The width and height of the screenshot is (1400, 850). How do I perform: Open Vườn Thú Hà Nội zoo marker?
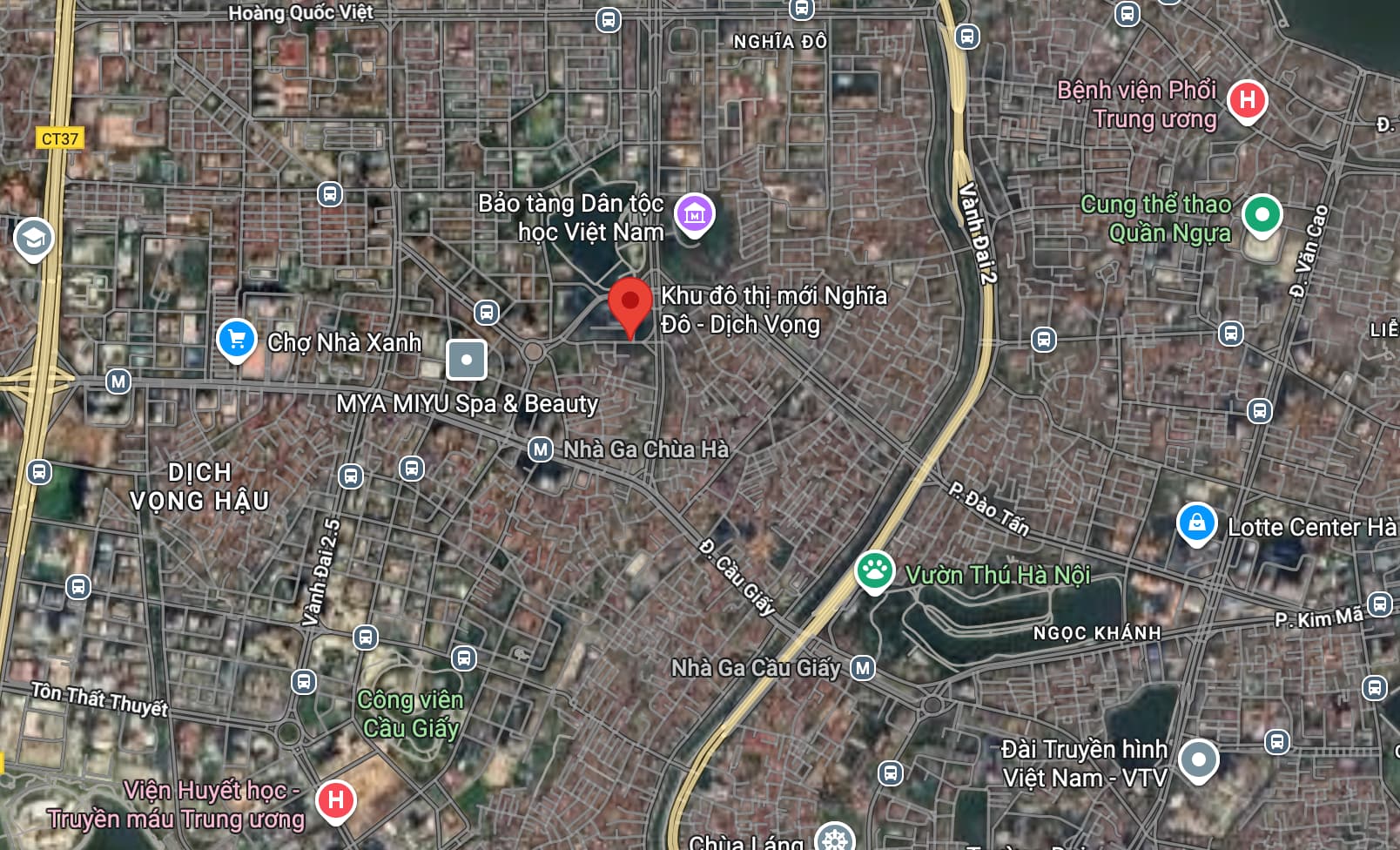(874, 571)
